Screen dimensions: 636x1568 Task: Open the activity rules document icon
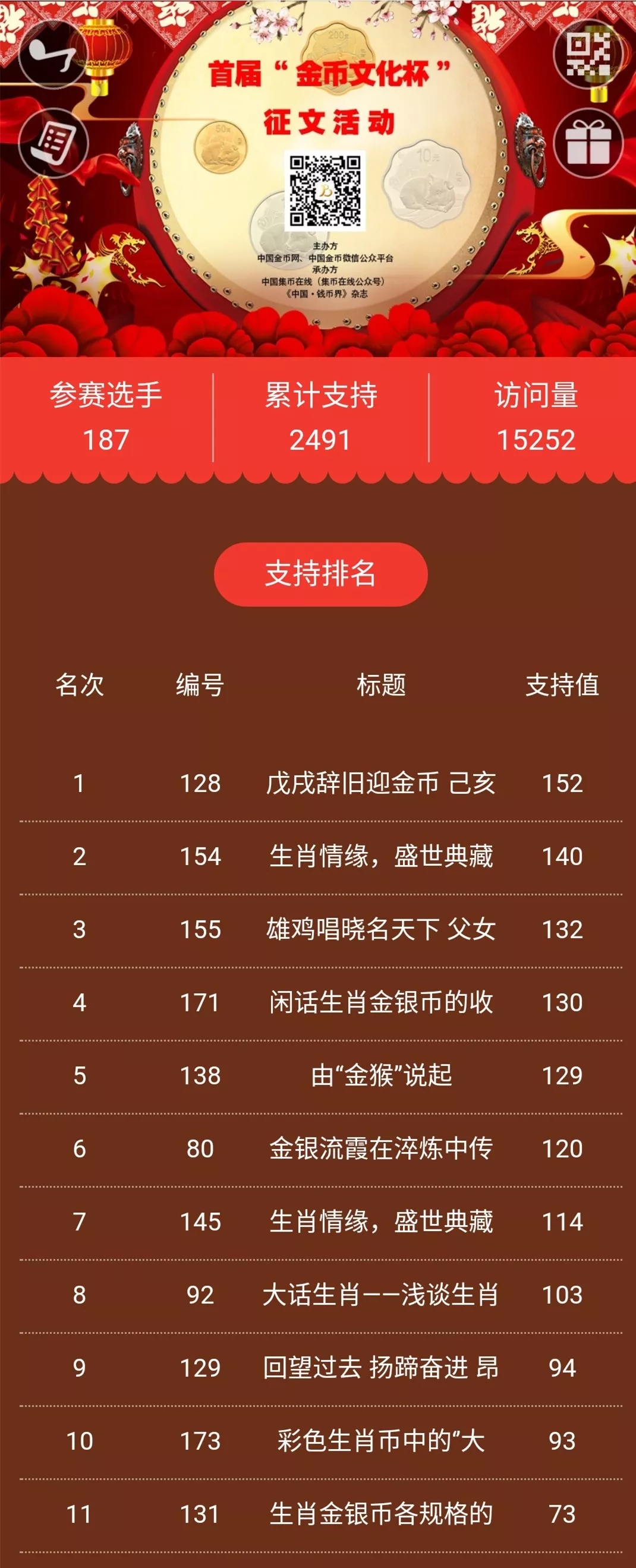pyautogui.click(x=53, y=143)
